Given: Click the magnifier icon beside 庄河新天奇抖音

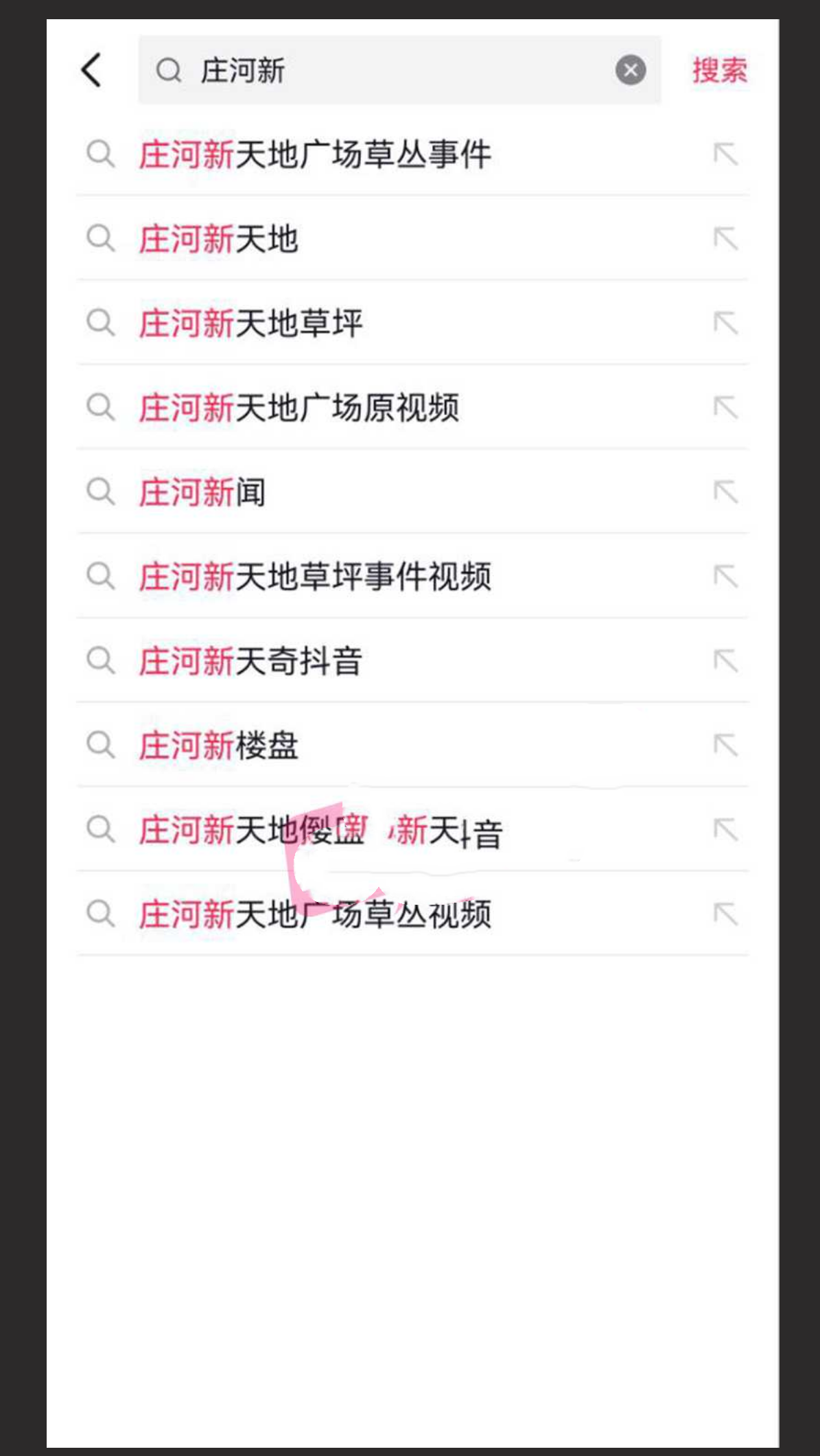Looking at the screenshot, I should coord(102,661).
